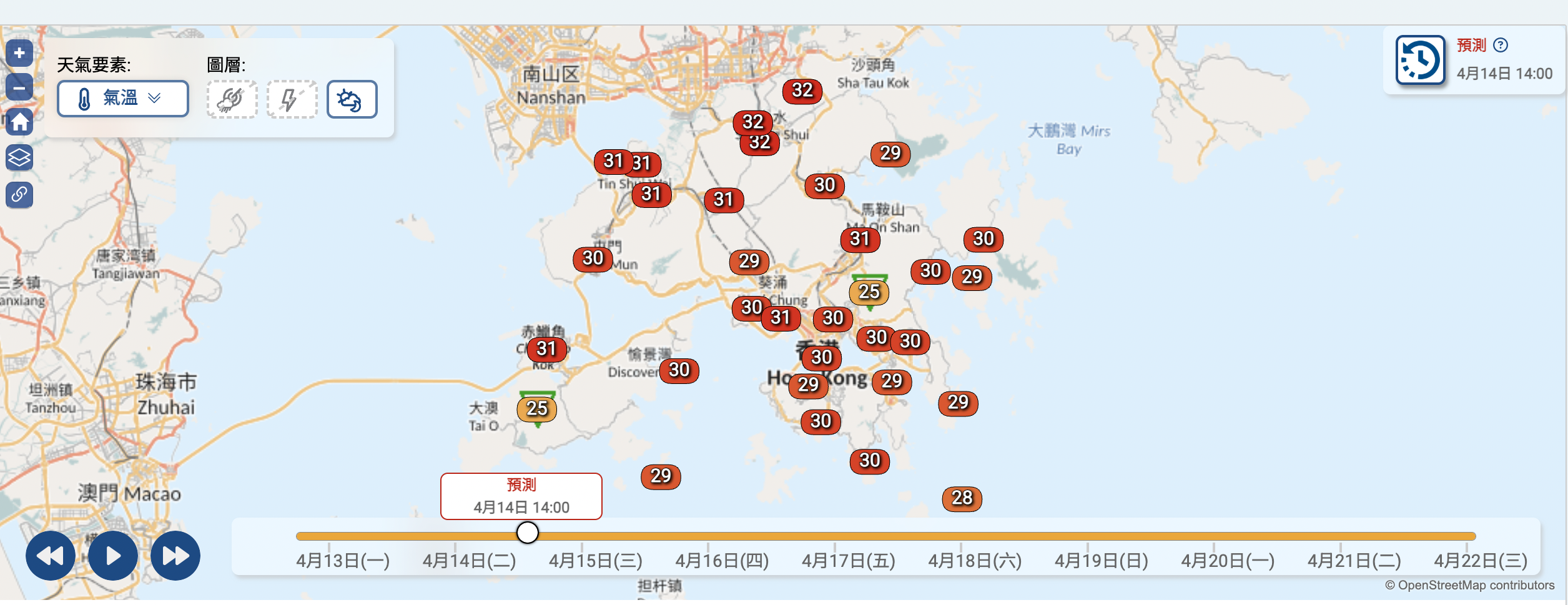Jump timeline to 4月20日(一)
Screen dimensions: 1568x605
1227,560
